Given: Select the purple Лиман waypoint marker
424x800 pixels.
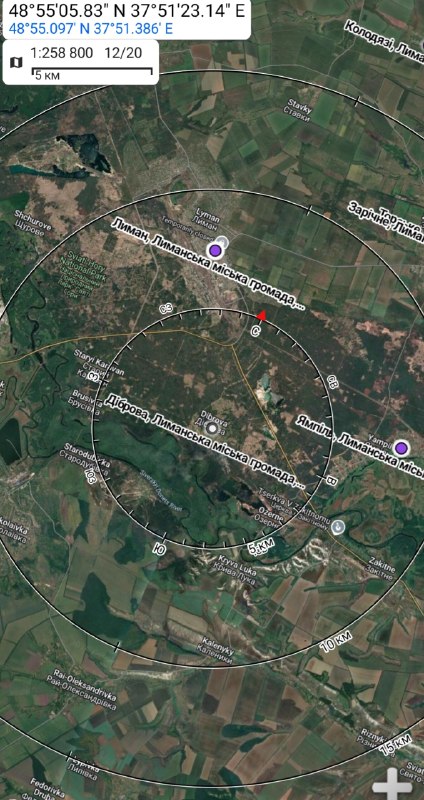Looking at the screenshot, I should (x=215, y=250).
